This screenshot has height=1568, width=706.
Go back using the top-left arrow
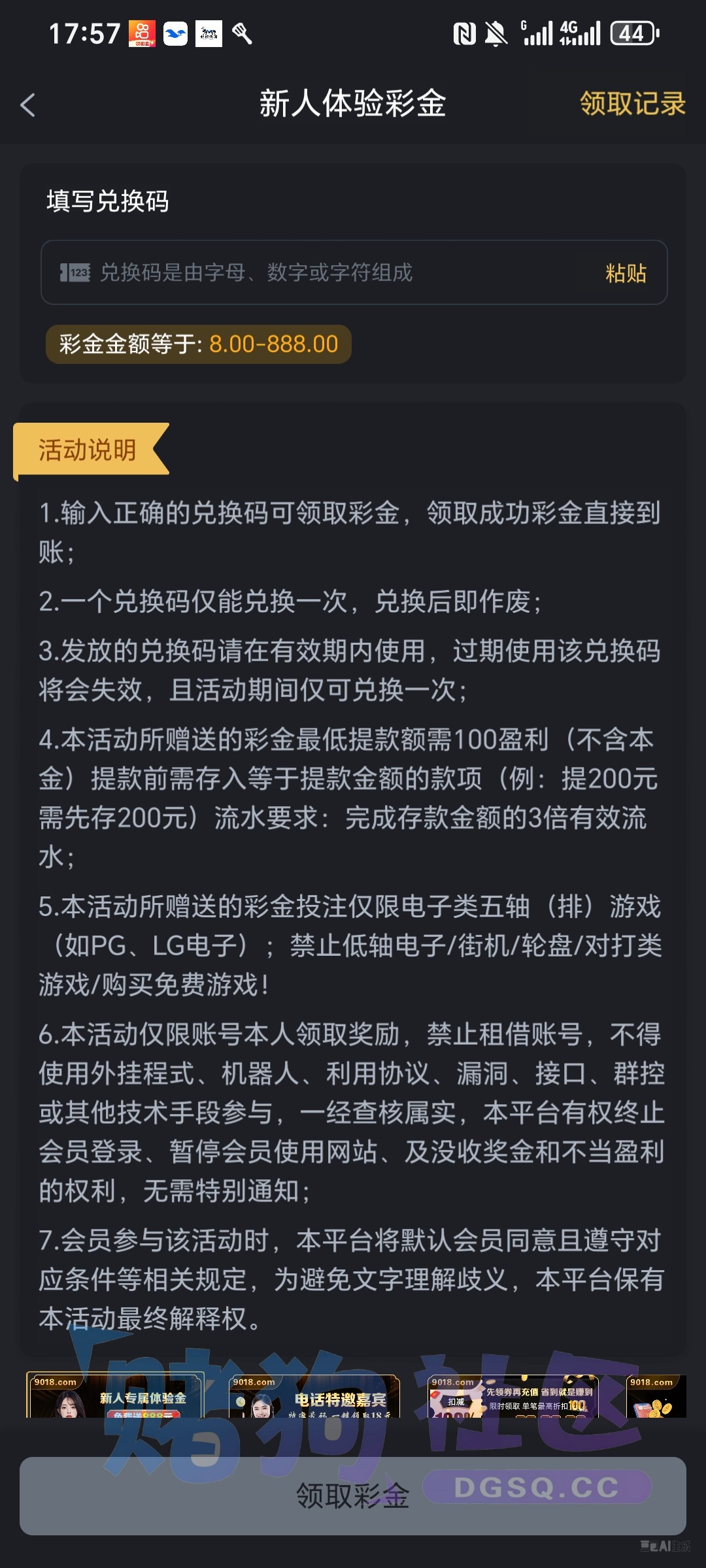coord(27,105)
